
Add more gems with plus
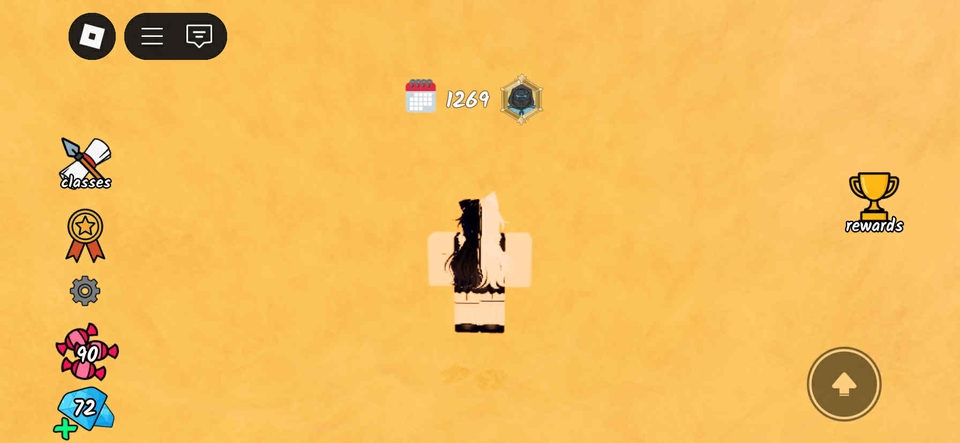(63, 431)
